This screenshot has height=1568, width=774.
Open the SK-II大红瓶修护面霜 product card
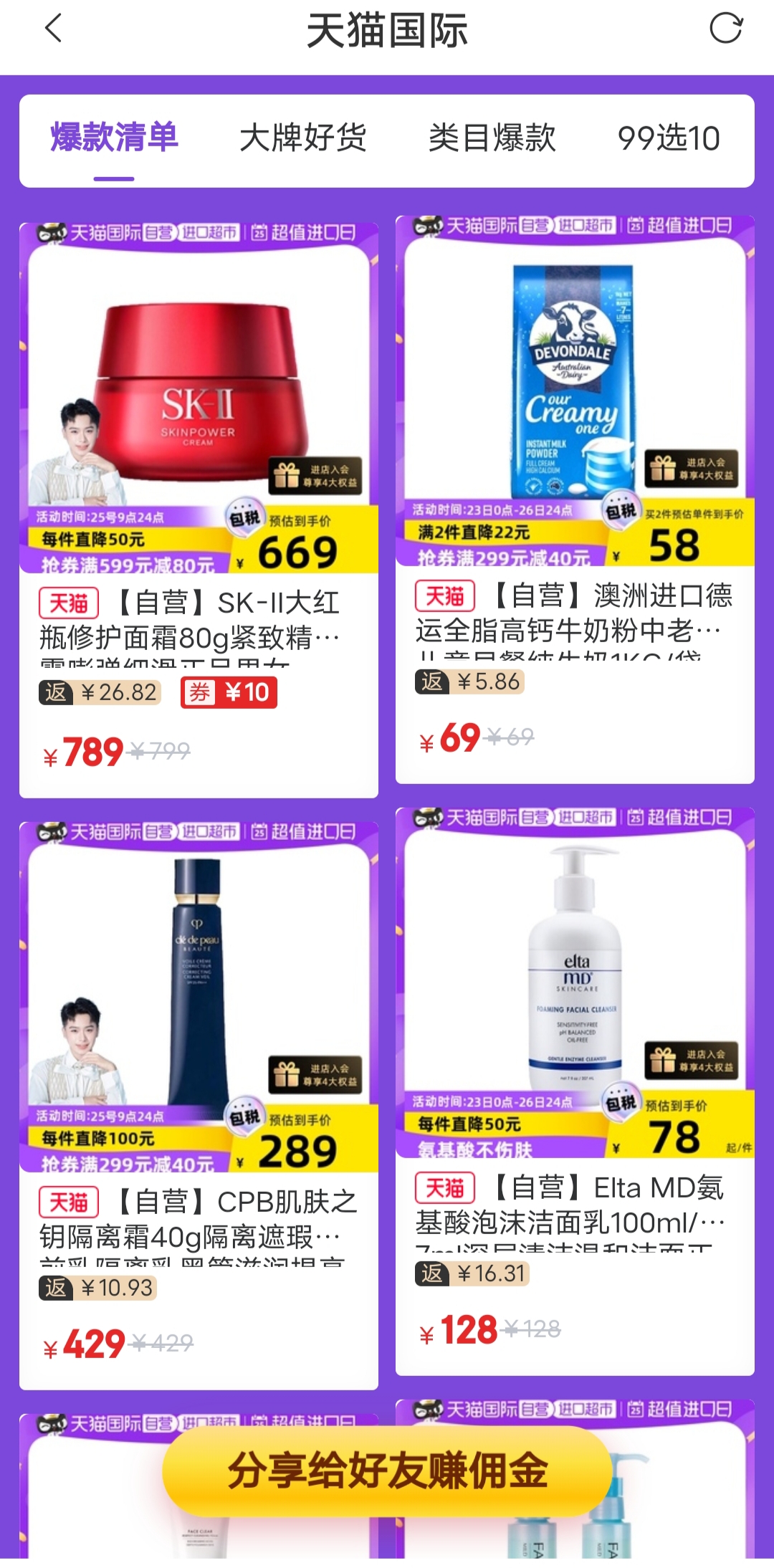click(199, 401)
